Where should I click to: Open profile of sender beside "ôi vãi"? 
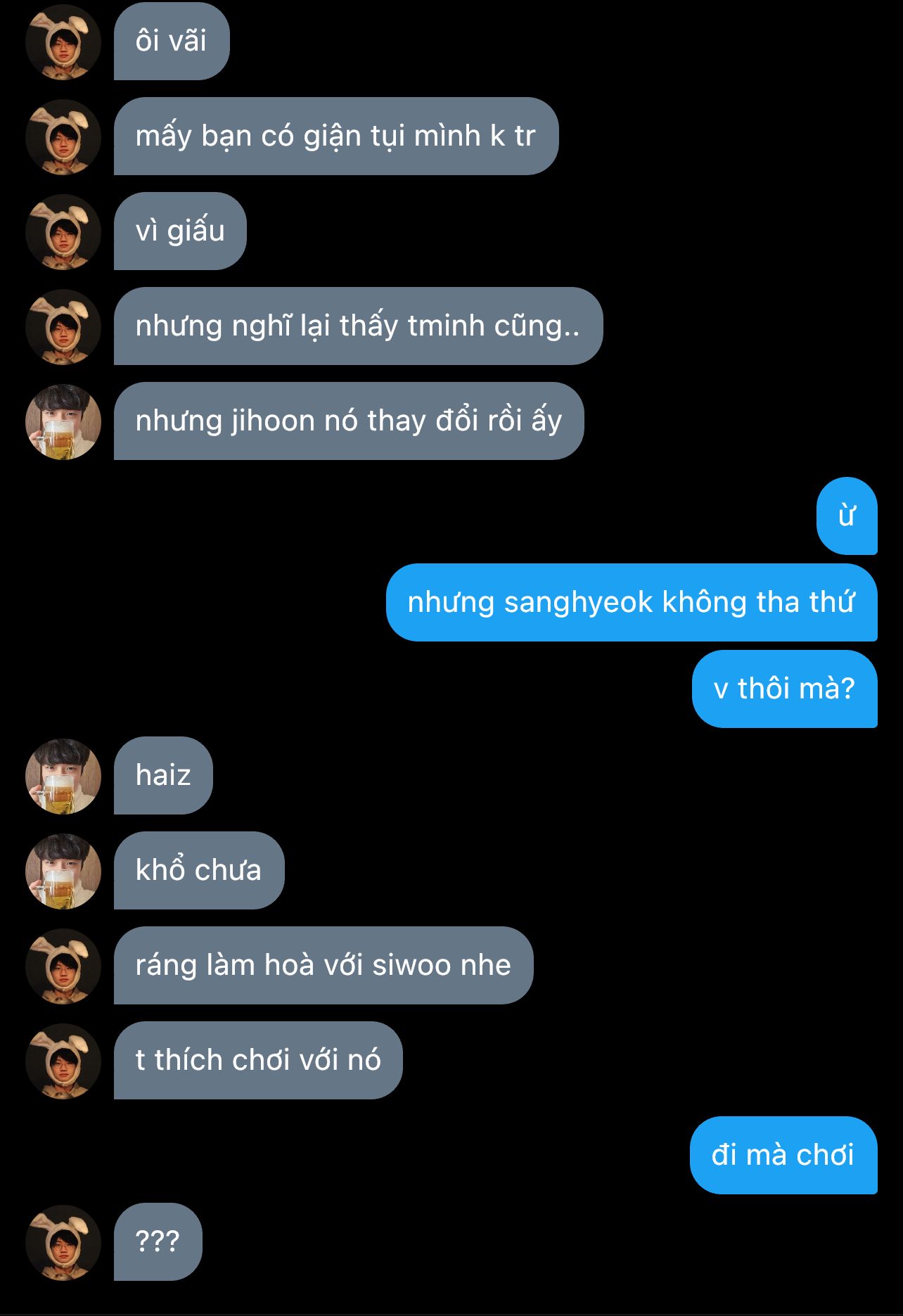pos(63,42)
